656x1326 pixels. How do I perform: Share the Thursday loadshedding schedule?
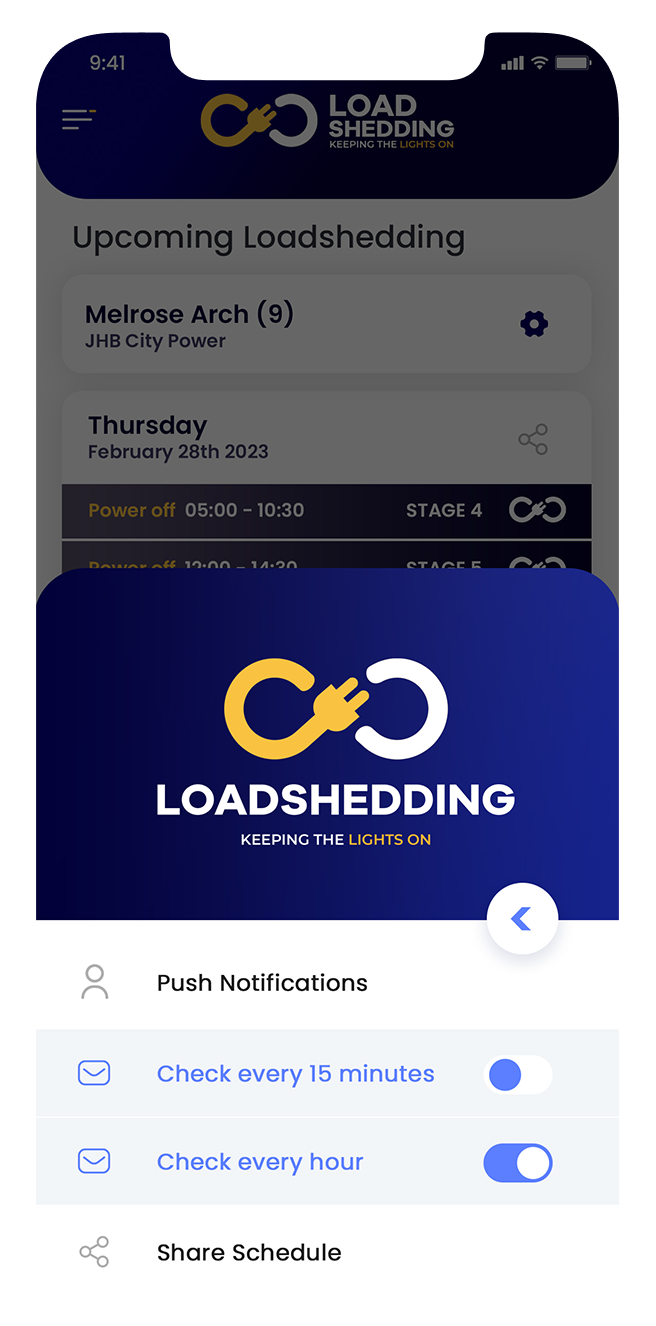[533, 439]
